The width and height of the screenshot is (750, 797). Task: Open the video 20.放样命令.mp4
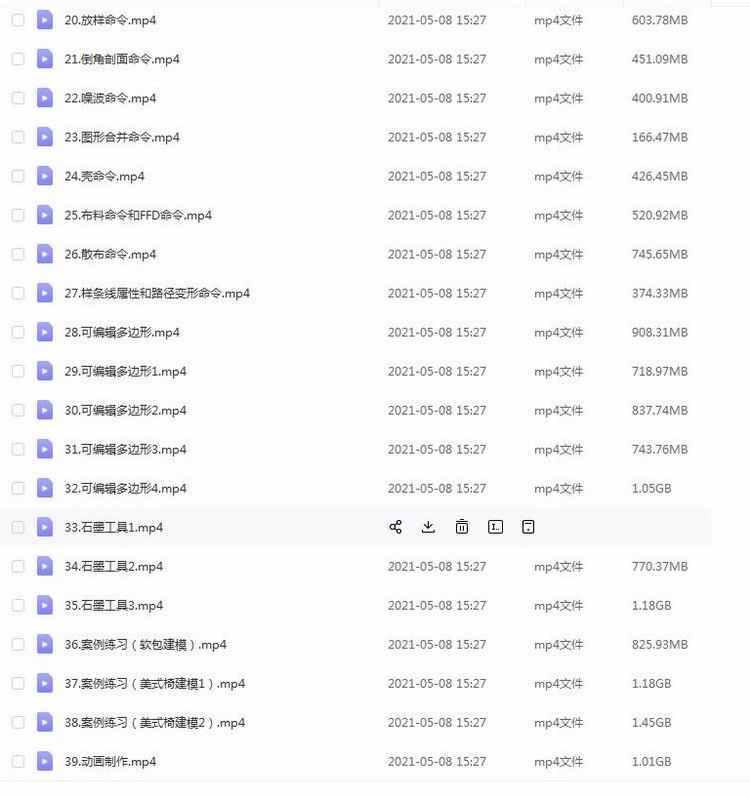pyautogui.click(x=110, y=20)
